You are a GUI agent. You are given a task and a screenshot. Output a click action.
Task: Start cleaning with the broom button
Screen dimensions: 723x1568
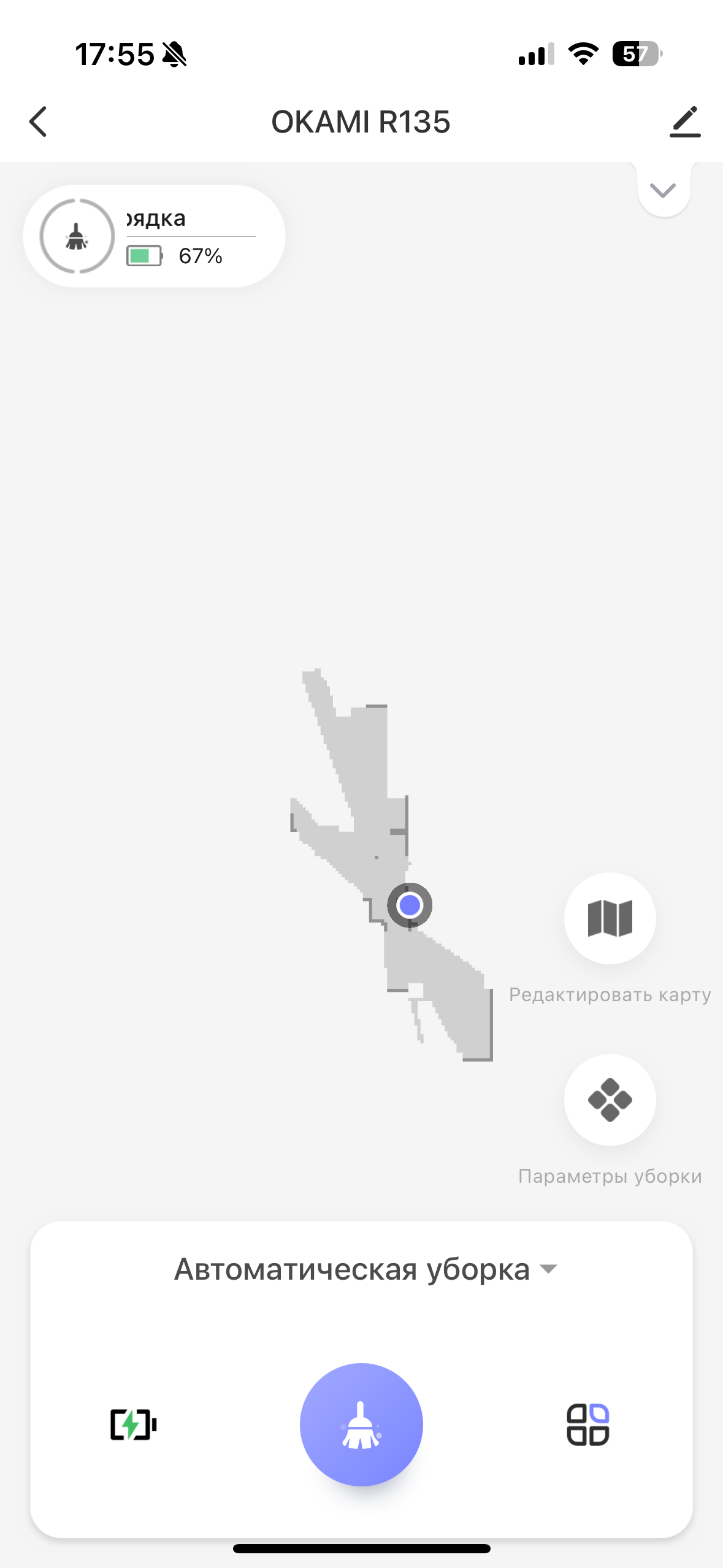click(361, 1424)
